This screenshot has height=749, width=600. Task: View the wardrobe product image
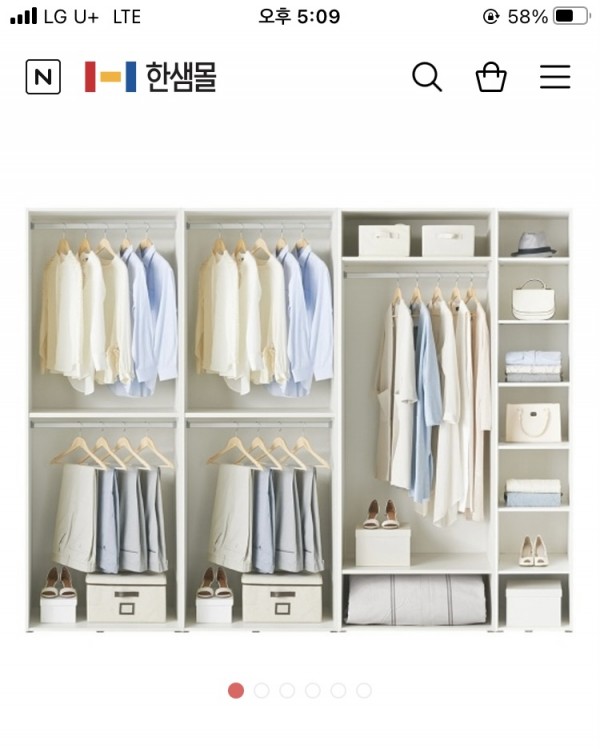(299, 420)
